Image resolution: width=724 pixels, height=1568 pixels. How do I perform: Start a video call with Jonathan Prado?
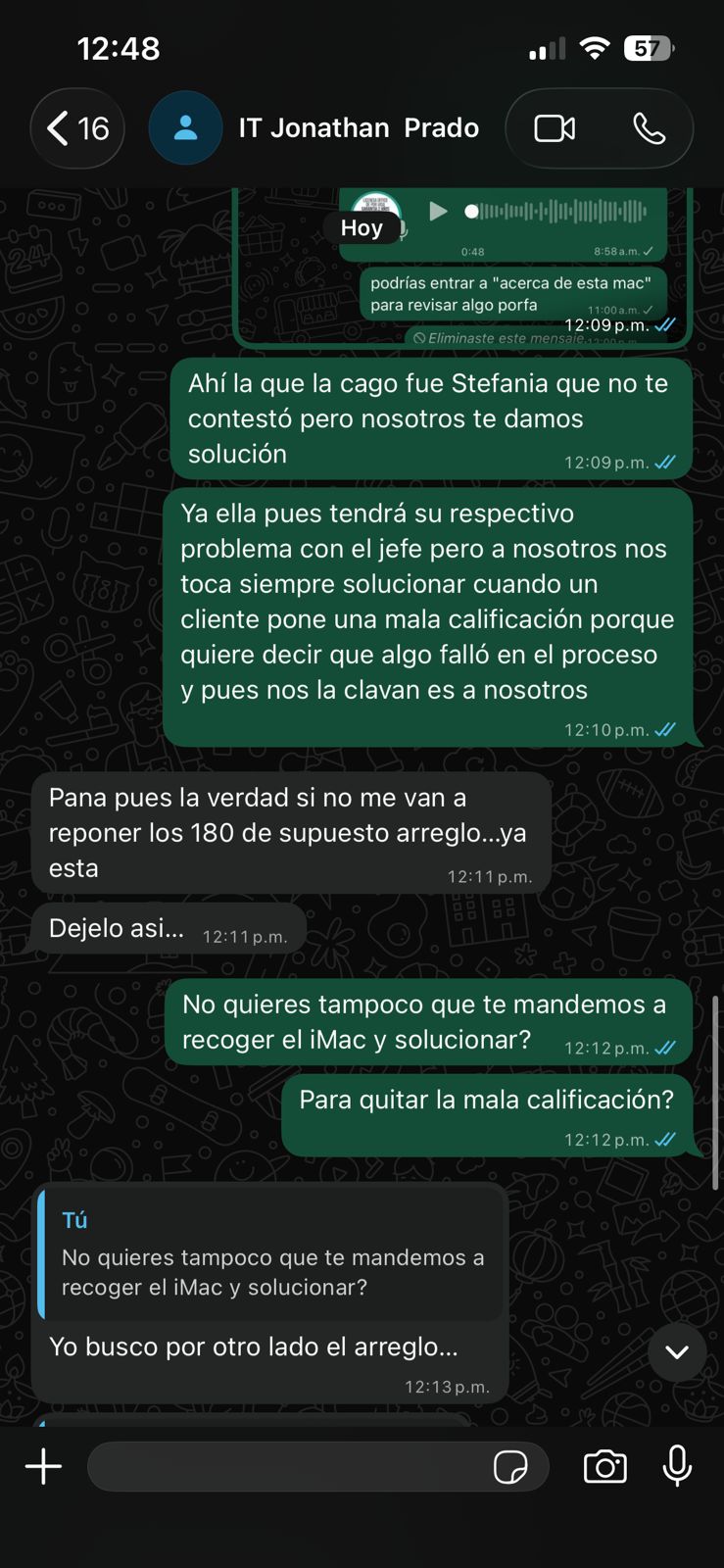point(555,128)
